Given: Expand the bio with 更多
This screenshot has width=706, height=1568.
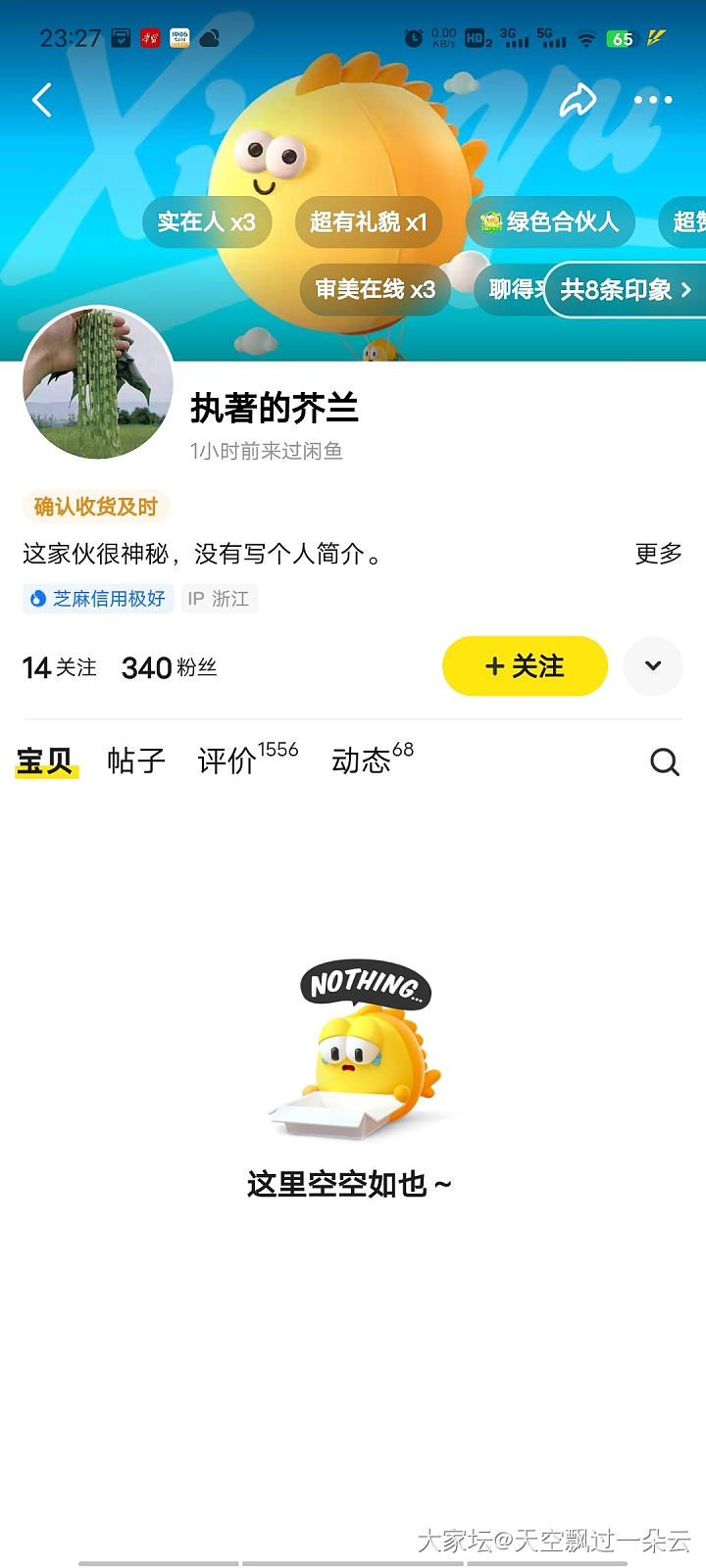Looking at the screenshot, I should point(658,554).
